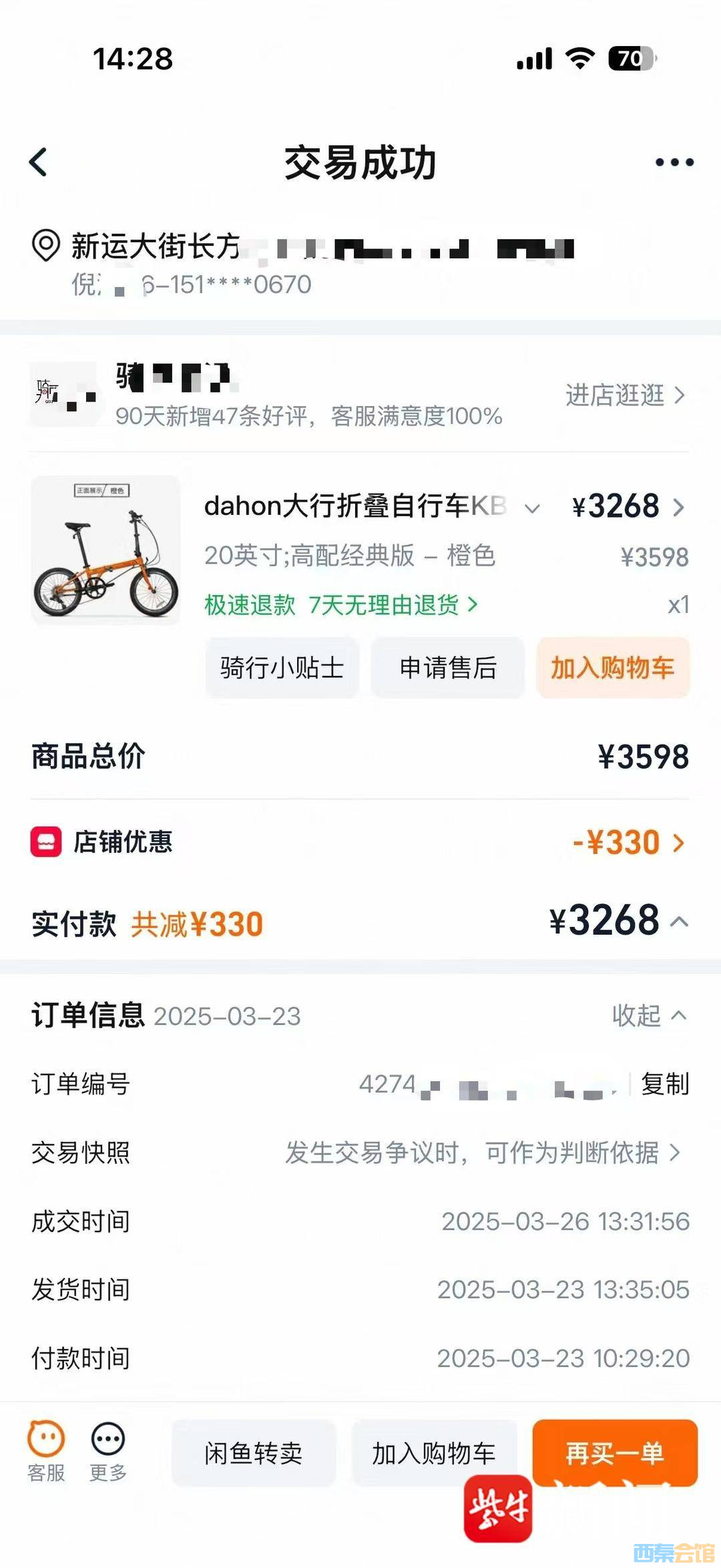Open 店铺优惠 discount details
721x1568 pixels.
(628, 842)
